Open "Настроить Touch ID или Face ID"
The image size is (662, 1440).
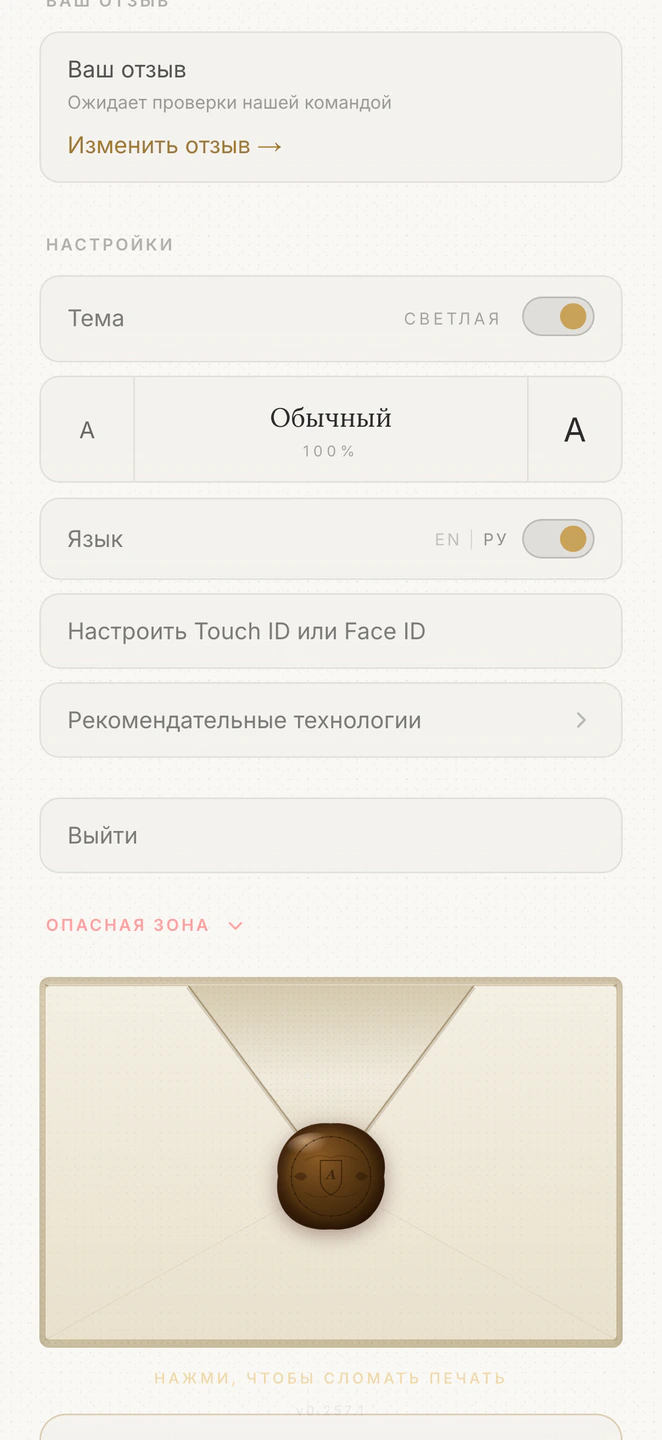[x=331, y=631]
